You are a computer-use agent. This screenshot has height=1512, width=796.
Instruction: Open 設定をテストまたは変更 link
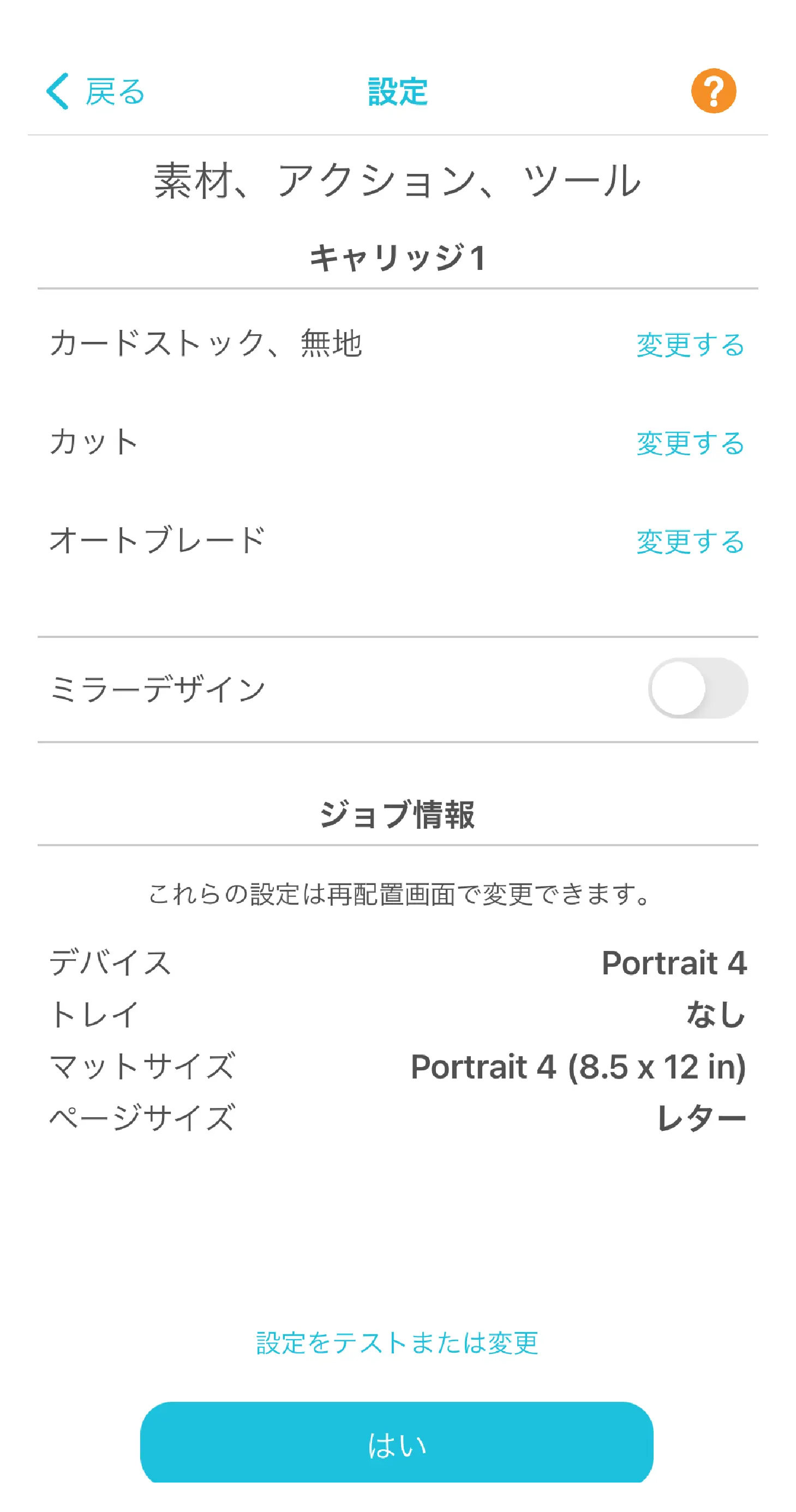[397, 1343]
